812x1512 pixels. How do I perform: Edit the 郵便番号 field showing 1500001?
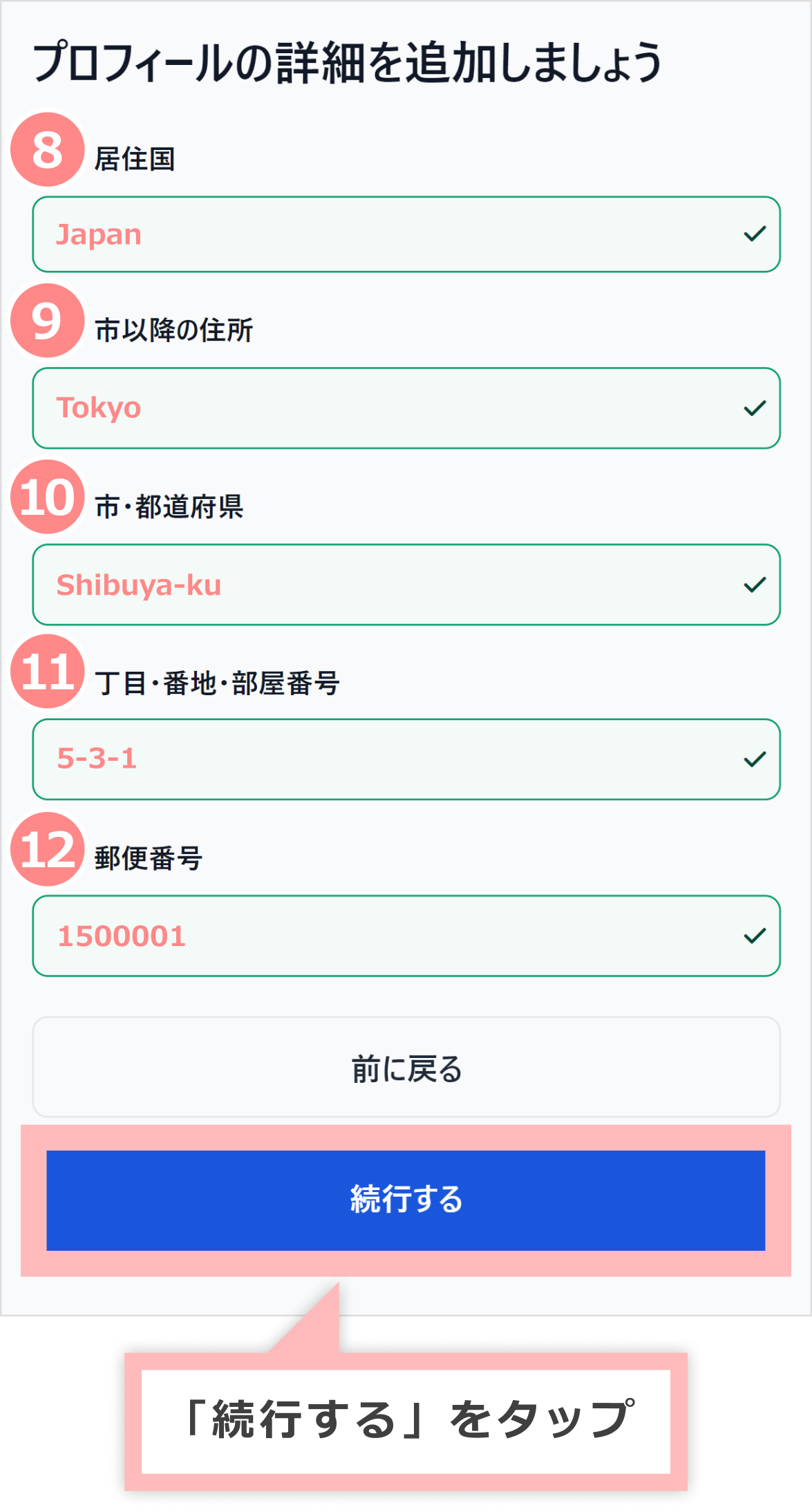[406, 936]
